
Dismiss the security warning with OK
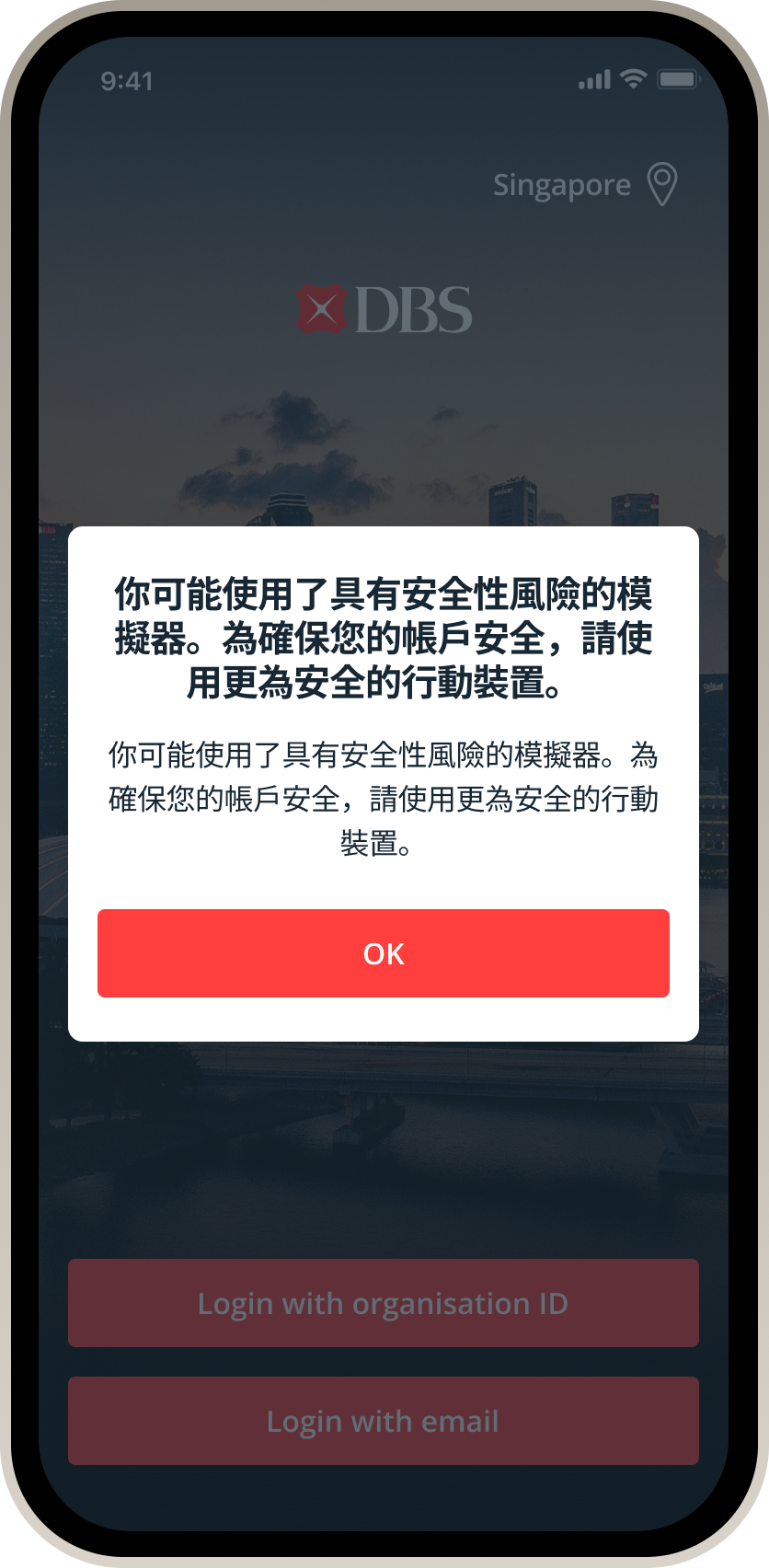click(x=383, y=953)
